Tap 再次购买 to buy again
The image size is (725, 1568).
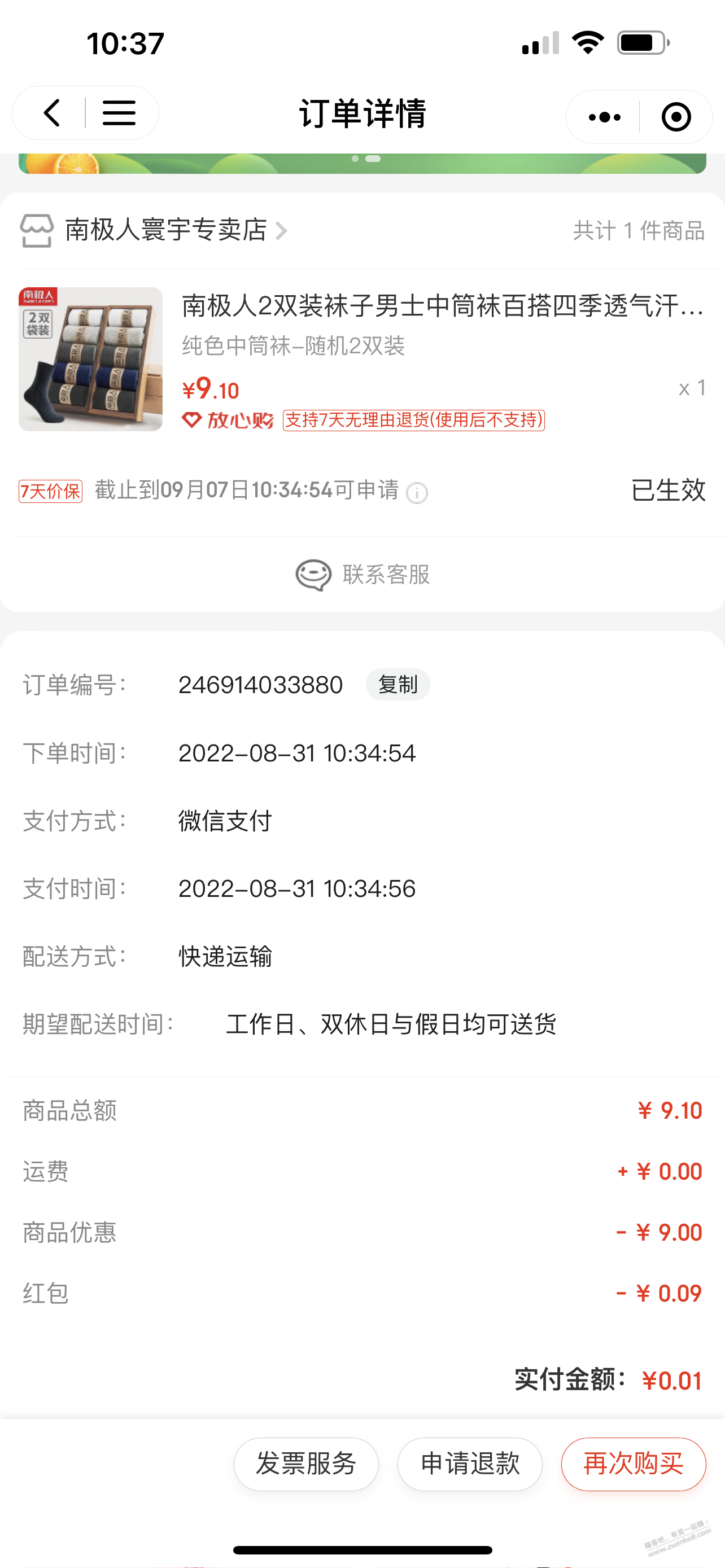pyautogui.click(x=633, y=1464)
